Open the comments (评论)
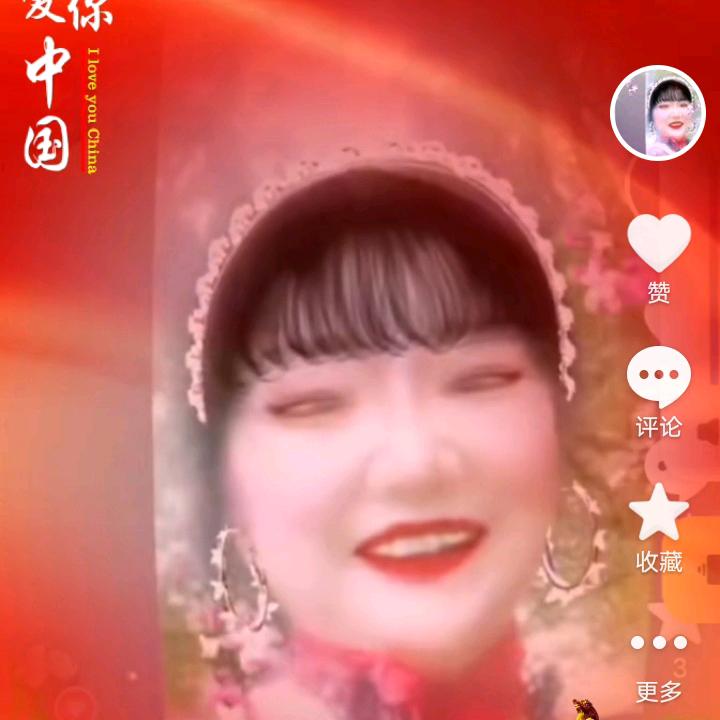This screenshot has width=720, height=720. coord(658,377)
